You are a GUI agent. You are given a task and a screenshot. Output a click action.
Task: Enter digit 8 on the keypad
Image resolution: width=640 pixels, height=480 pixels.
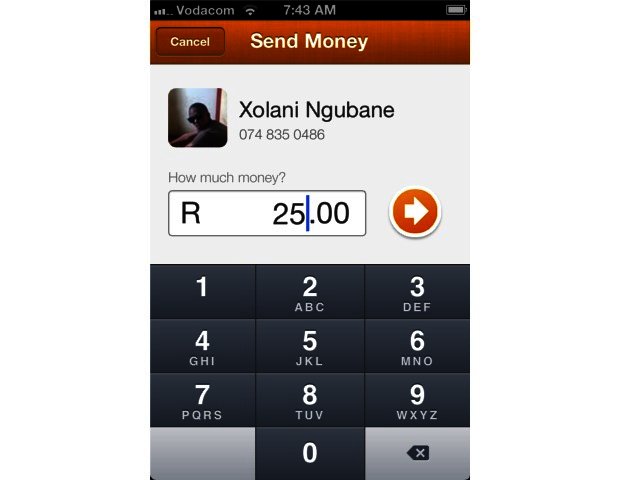pyautogui.click(x=310, y=399)
